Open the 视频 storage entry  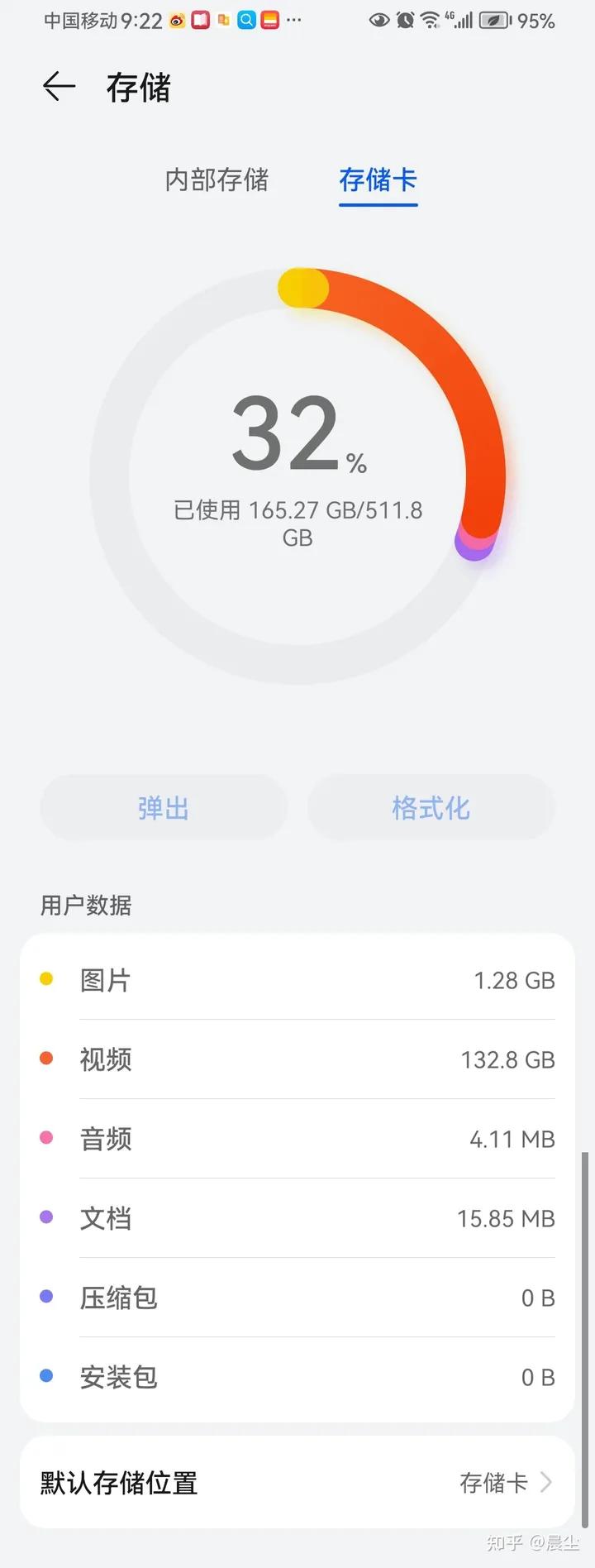point(297,1058)
